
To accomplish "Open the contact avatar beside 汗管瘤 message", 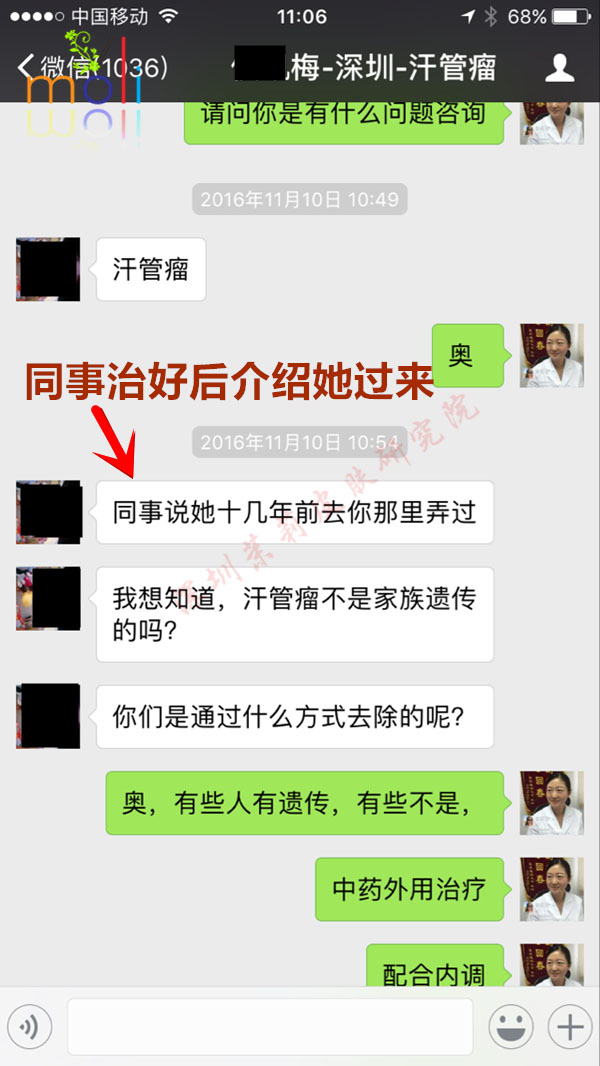I will click(x=48, y=269).
